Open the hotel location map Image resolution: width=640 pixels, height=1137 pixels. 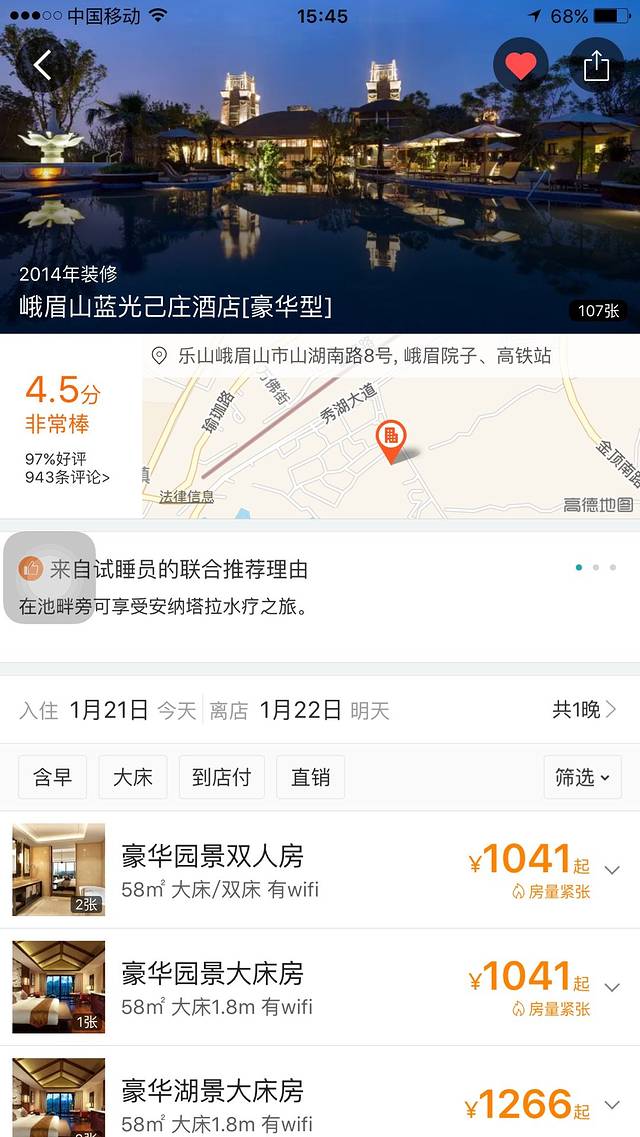[x=390, y=440]
